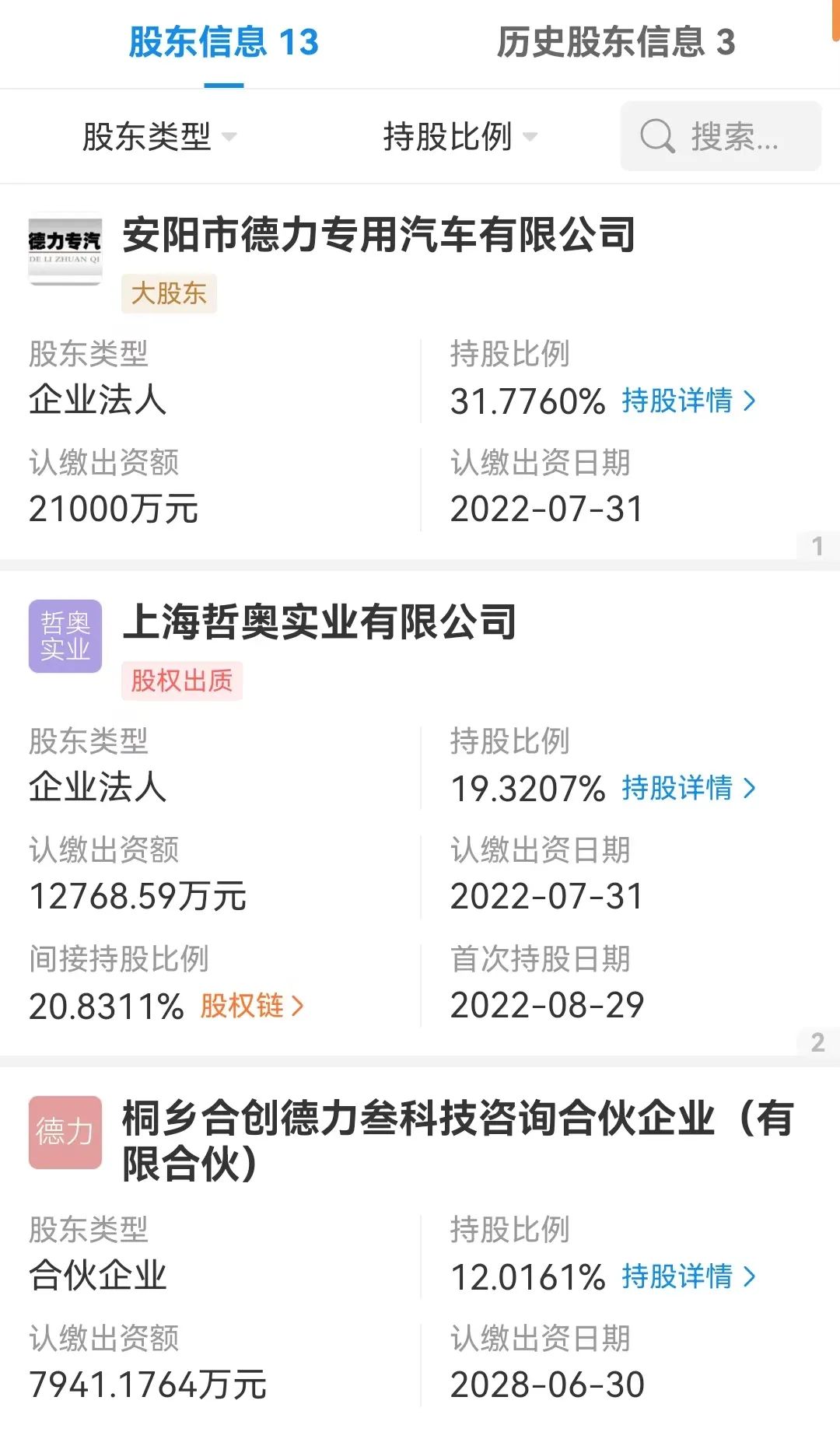840x1432 pixels.
Task: View 持股详情 for the 19.3207% stake
Action: [688, 788]
